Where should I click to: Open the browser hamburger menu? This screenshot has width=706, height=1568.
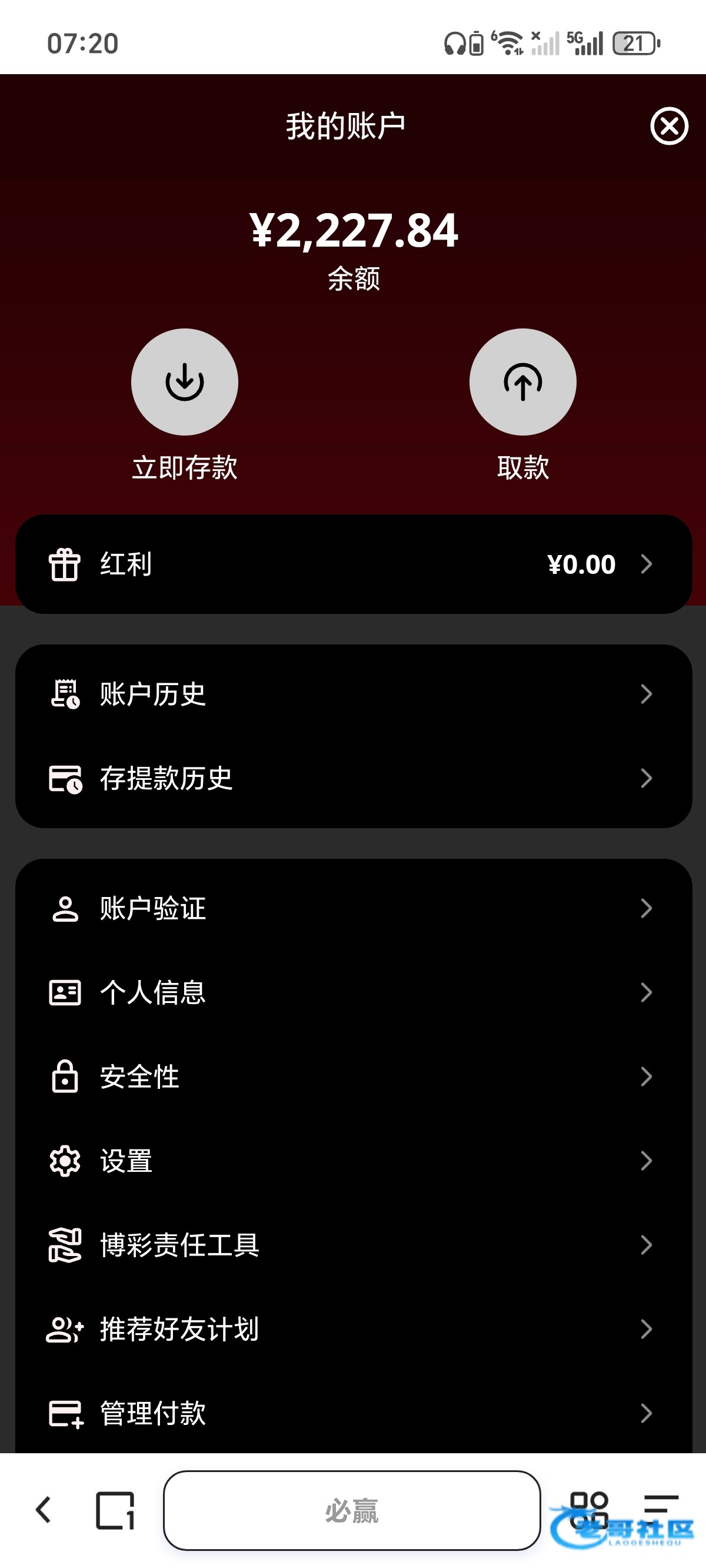pos(661,1503)
